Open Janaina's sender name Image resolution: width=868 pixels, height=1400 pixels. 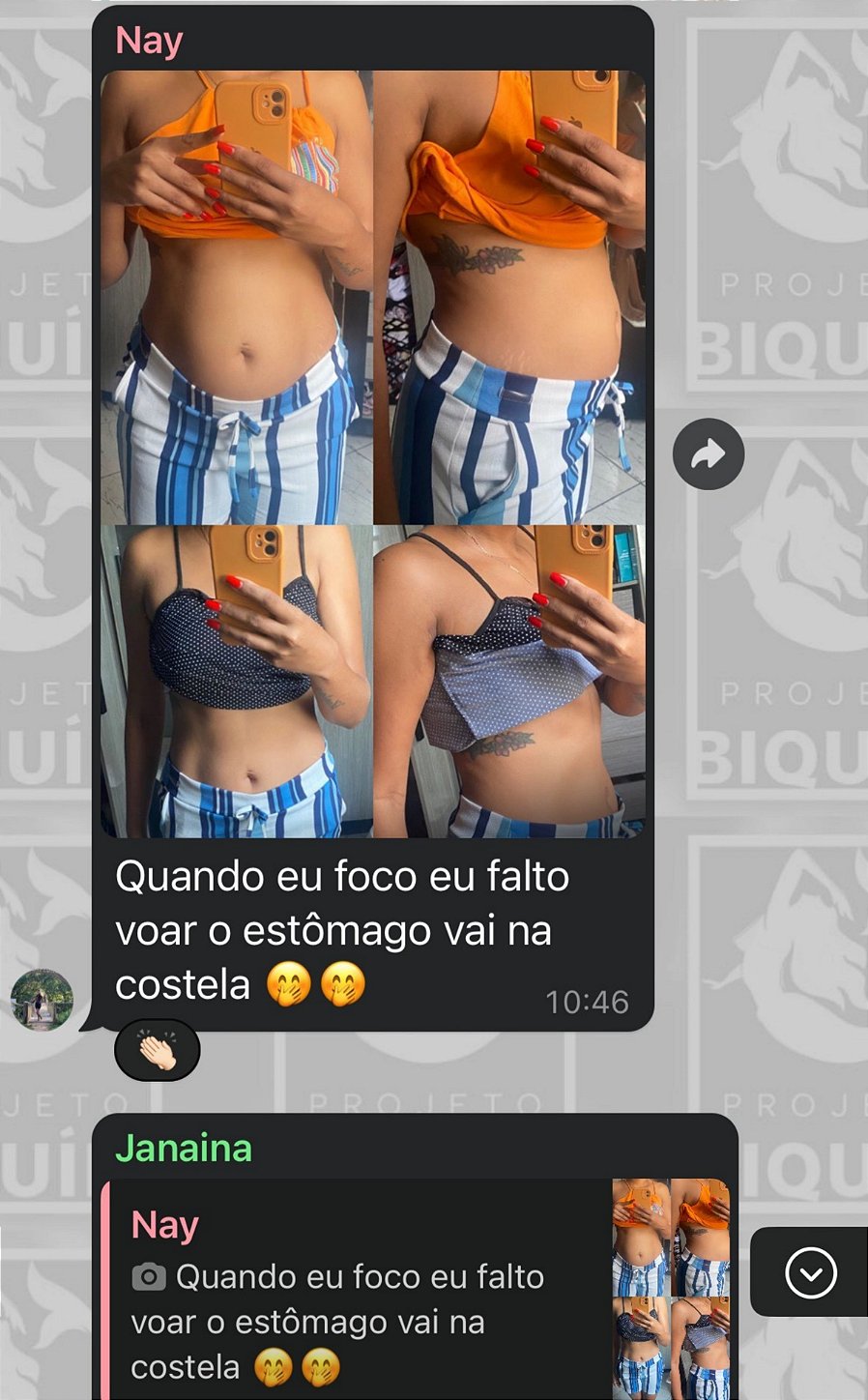coord(184,1149)
